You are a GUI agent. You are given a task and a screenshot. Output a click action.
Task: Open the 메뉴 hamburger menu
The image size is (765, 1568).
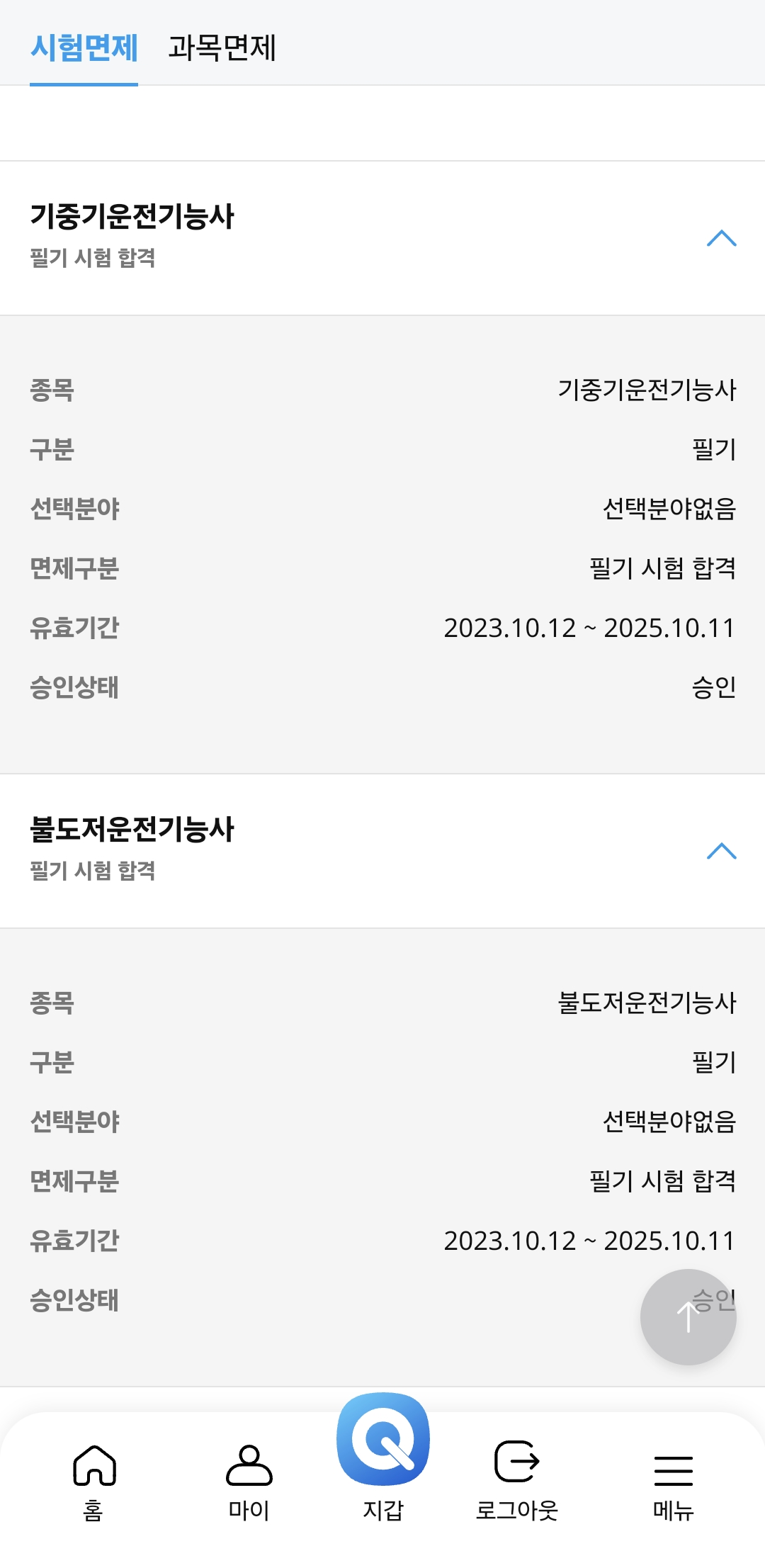tap(673, 1484)
